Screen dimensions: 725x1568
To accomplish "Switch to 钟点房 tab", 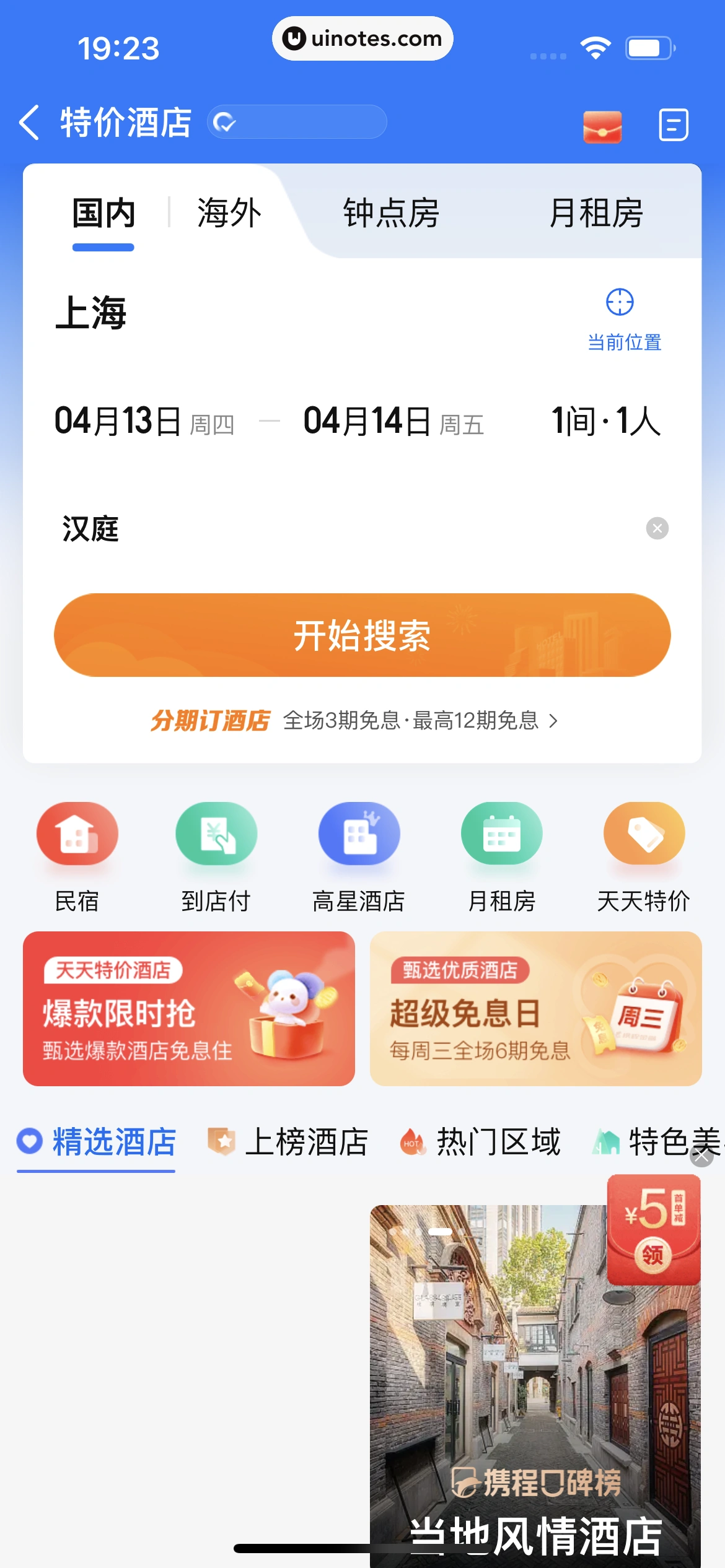I will point(391,214).
